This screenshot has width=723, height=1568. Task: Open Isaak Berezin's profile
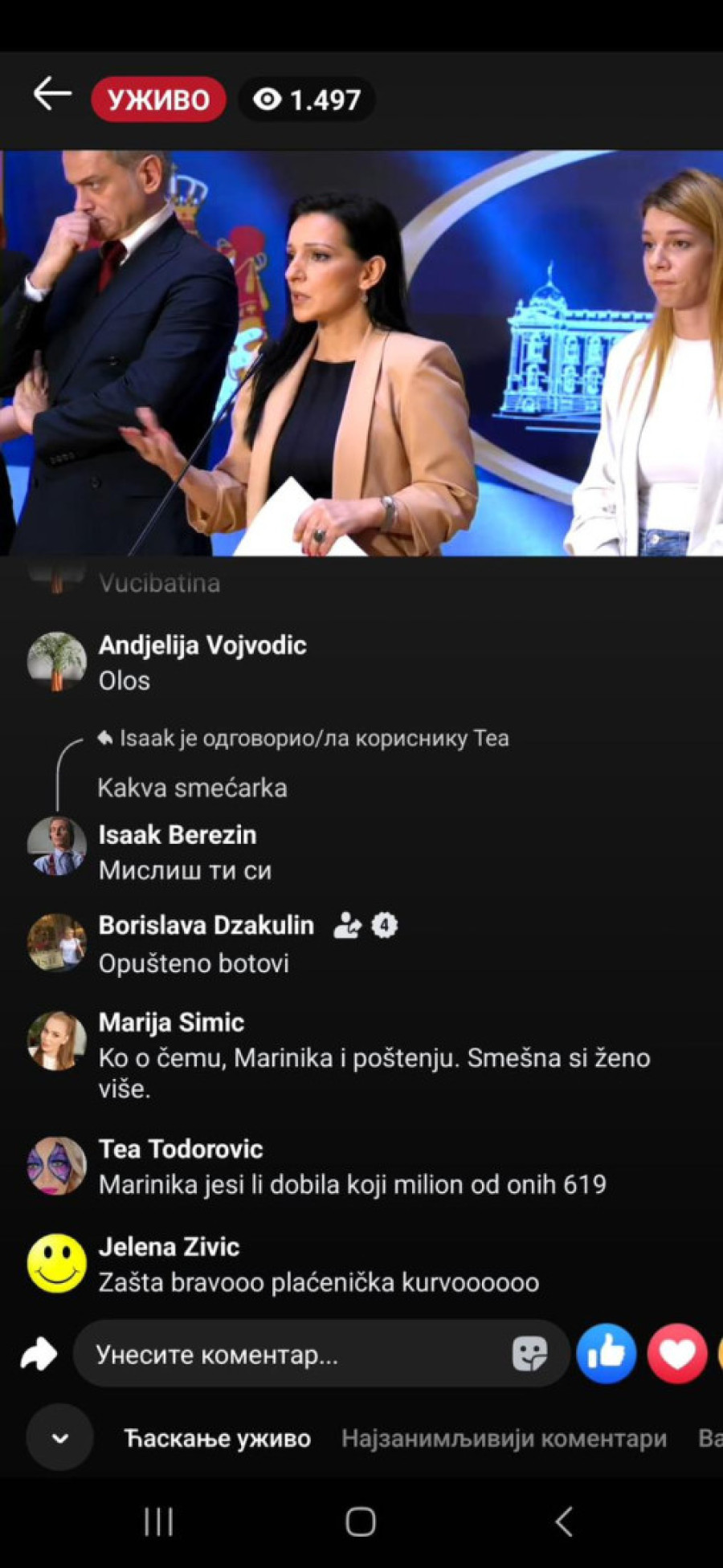(x=178, y=835)
